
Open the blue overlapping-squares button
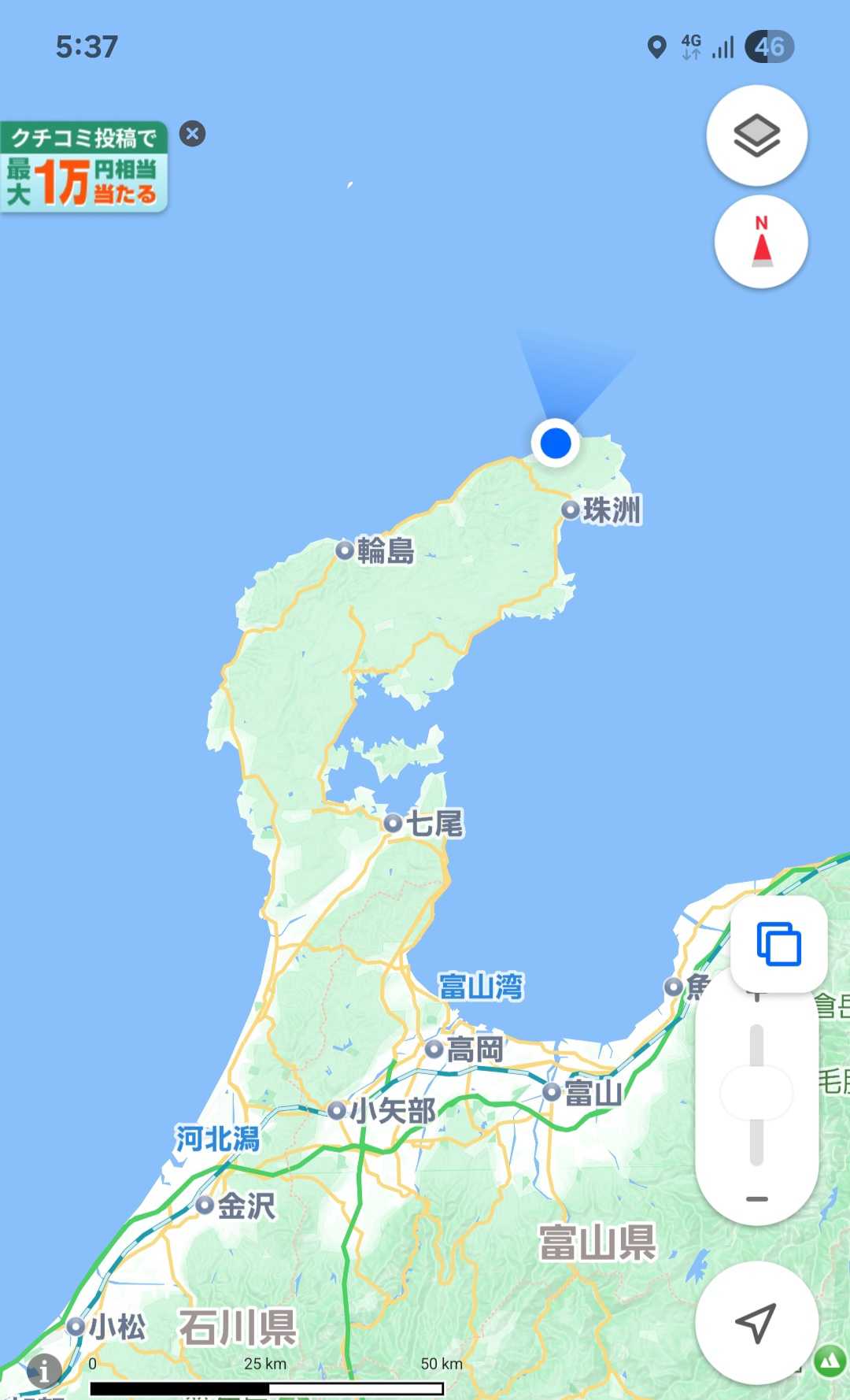click(778, 943)
